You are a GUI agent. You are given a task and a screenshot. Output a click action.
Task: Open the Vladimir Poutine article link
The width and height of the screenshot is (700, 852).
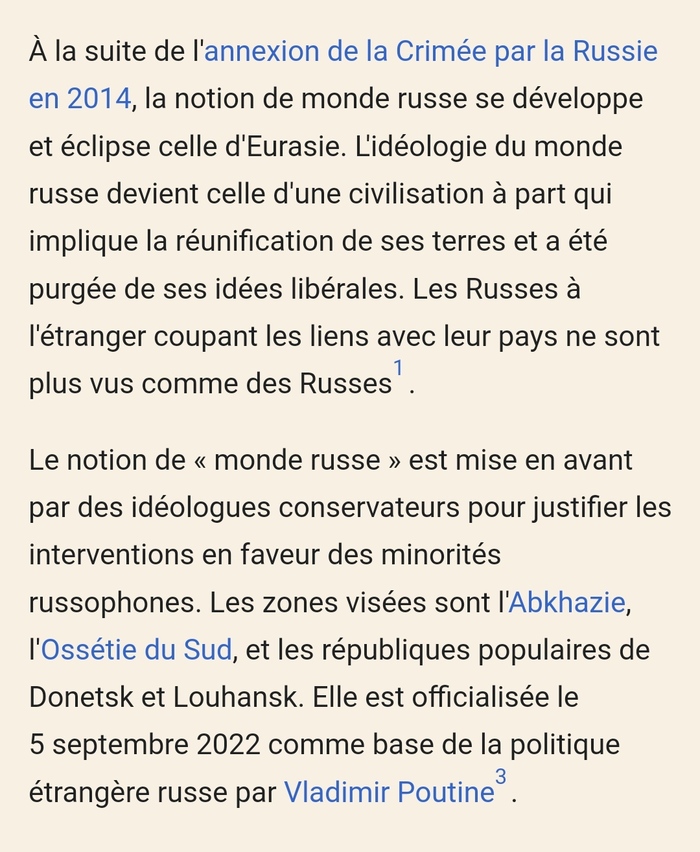[389, 793]
